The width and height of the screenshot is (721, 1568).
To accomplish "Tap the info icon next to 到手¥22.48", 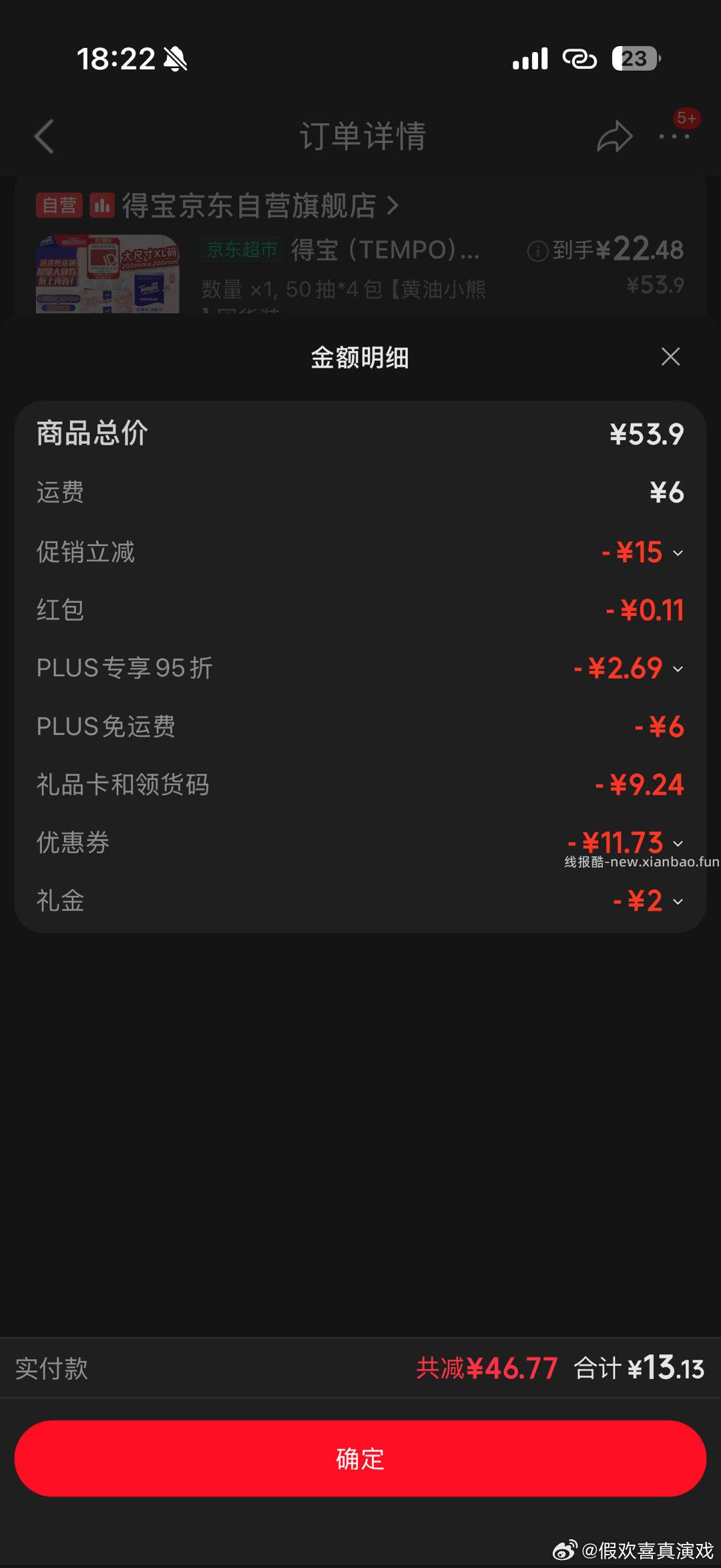I will (x=538, y=251).
